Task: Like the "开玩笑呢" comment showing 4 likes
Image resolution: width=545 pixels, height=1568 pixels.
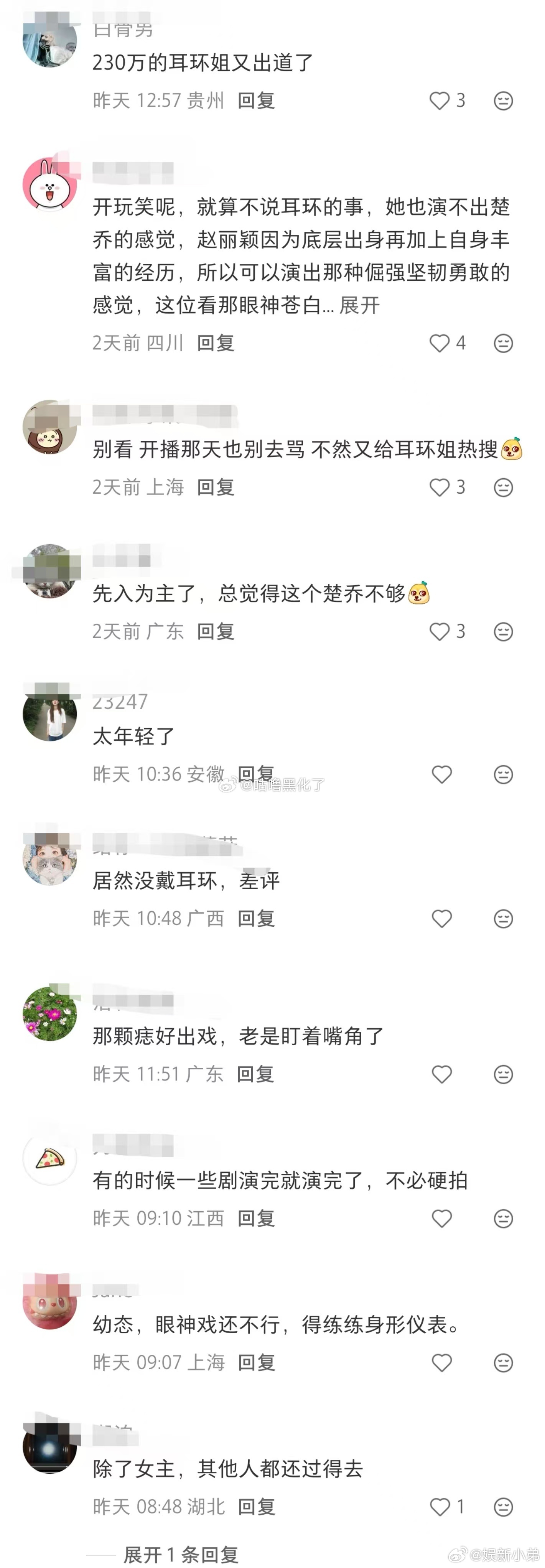Action: coord(441,343)
